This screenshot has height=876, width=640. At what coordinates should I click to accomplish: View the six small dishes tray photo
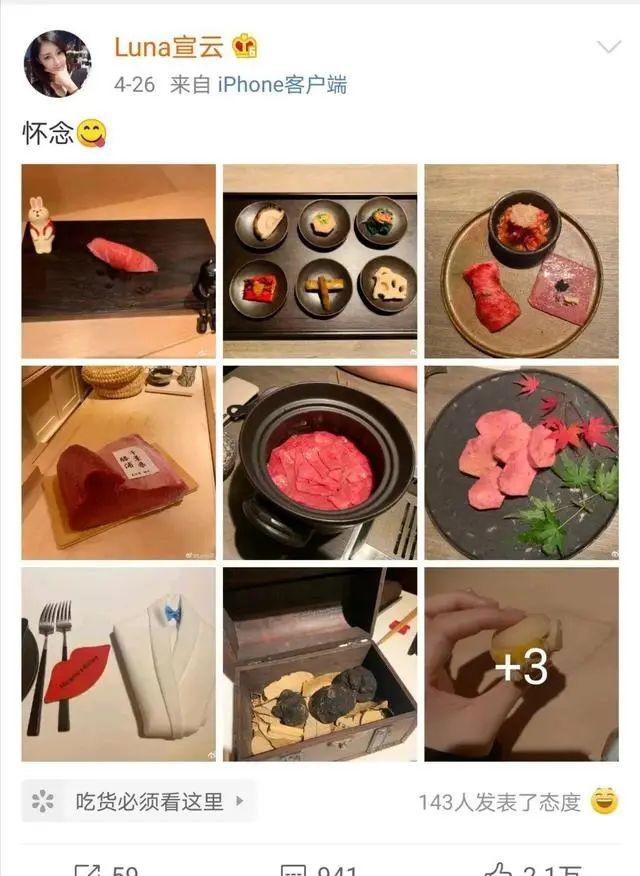[320, 261]
